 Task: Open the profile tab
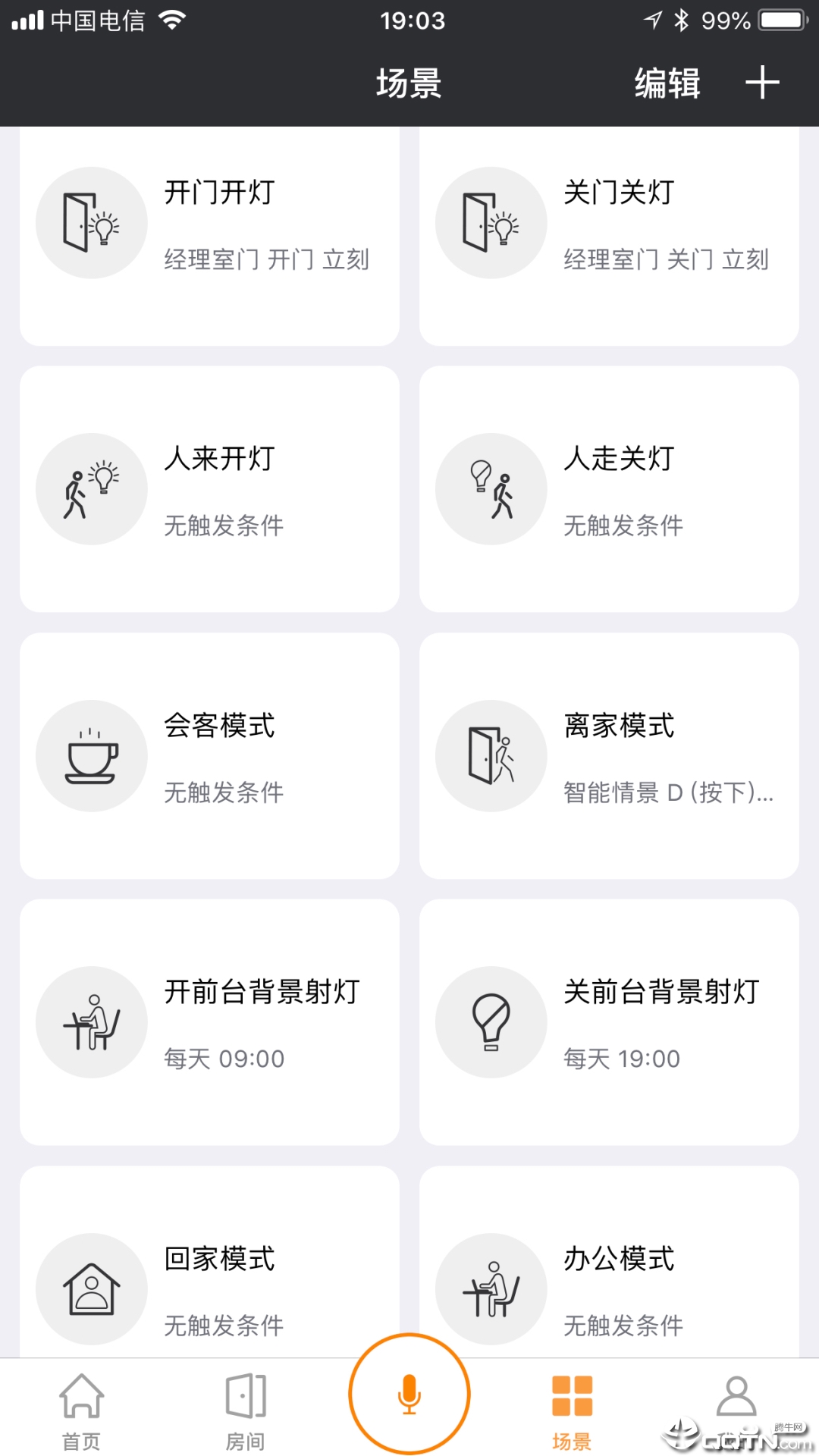[736, 1399]
